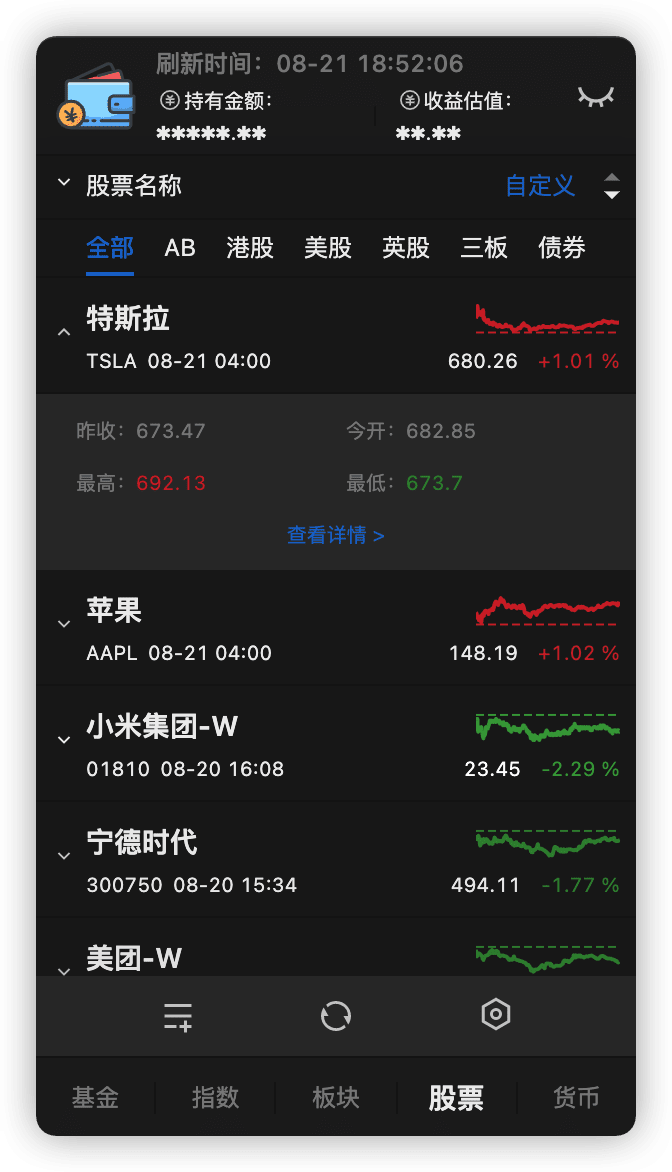Toggle hidden balance eye icon
The height and width of the screenshot is (1172, 672).
point(596,97)
